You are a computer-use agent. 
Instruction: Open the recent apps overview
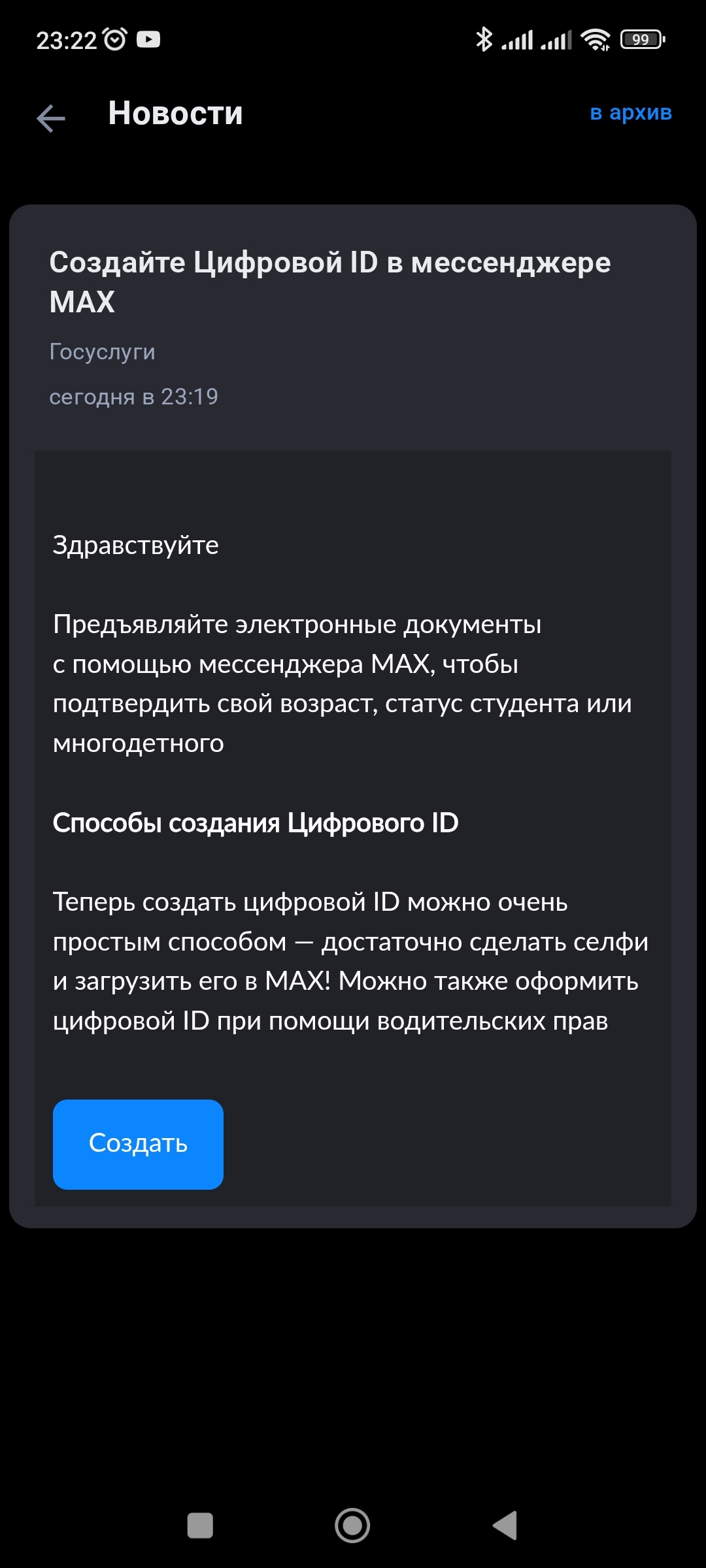[200, 1526]
